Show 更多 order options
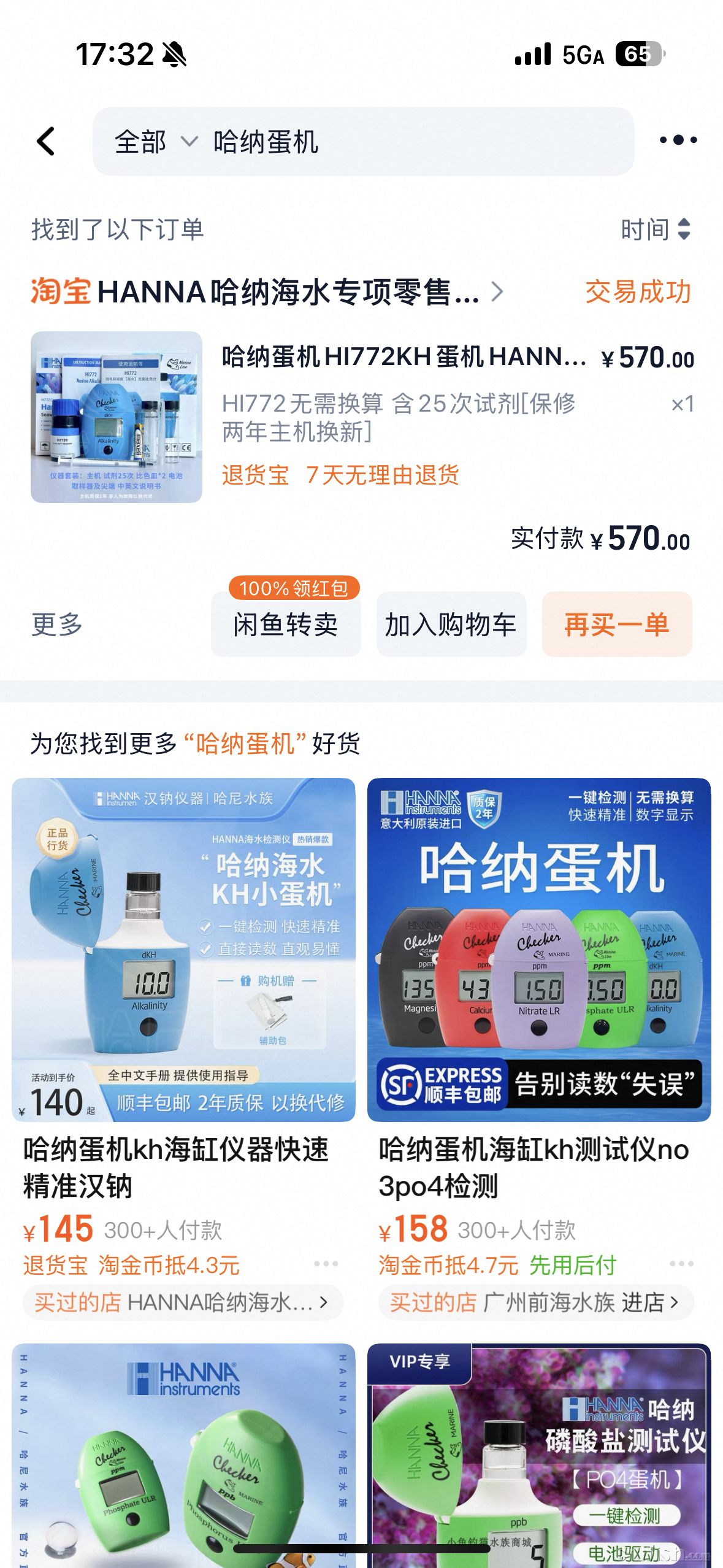 pyautogui.click(x=57, y=625)
